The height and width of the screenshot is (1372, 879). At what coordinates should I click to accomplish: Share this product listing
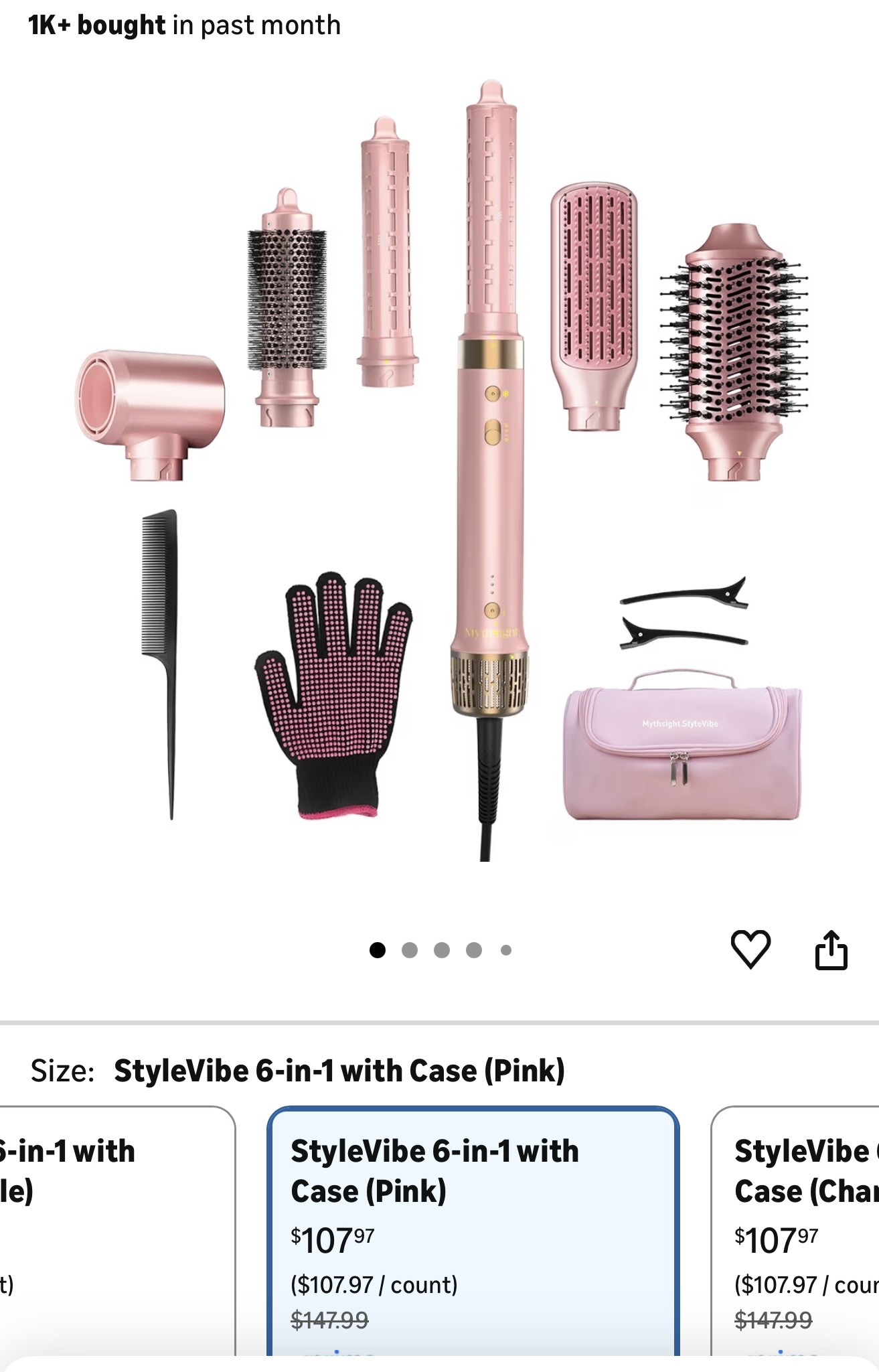[831, 949]
